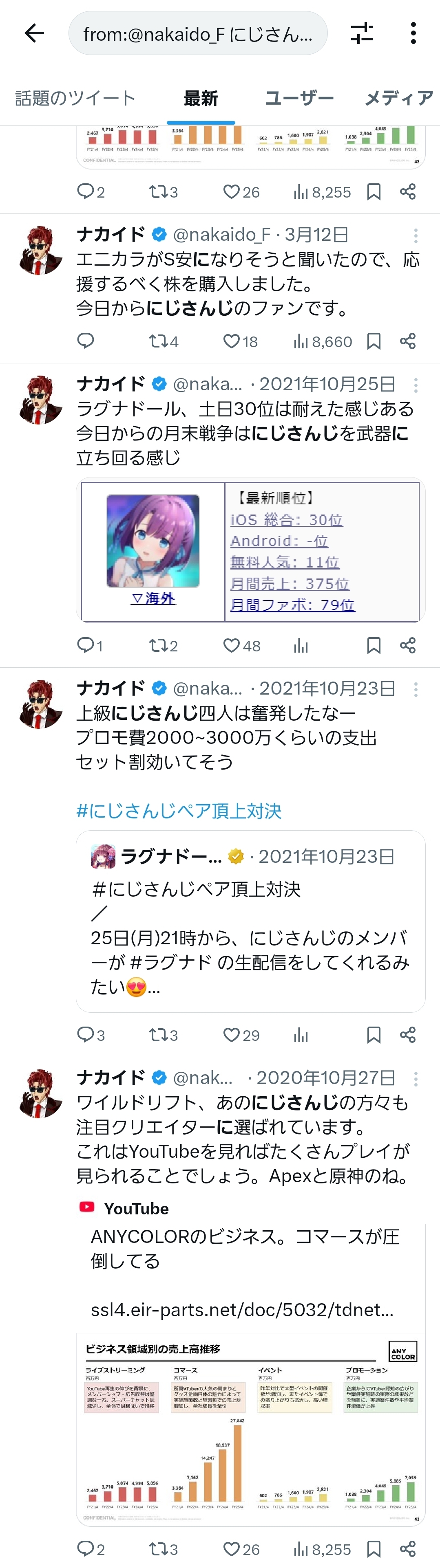Open the #にじさんじペア頂上対決 hashtag link

click(179, 811)
